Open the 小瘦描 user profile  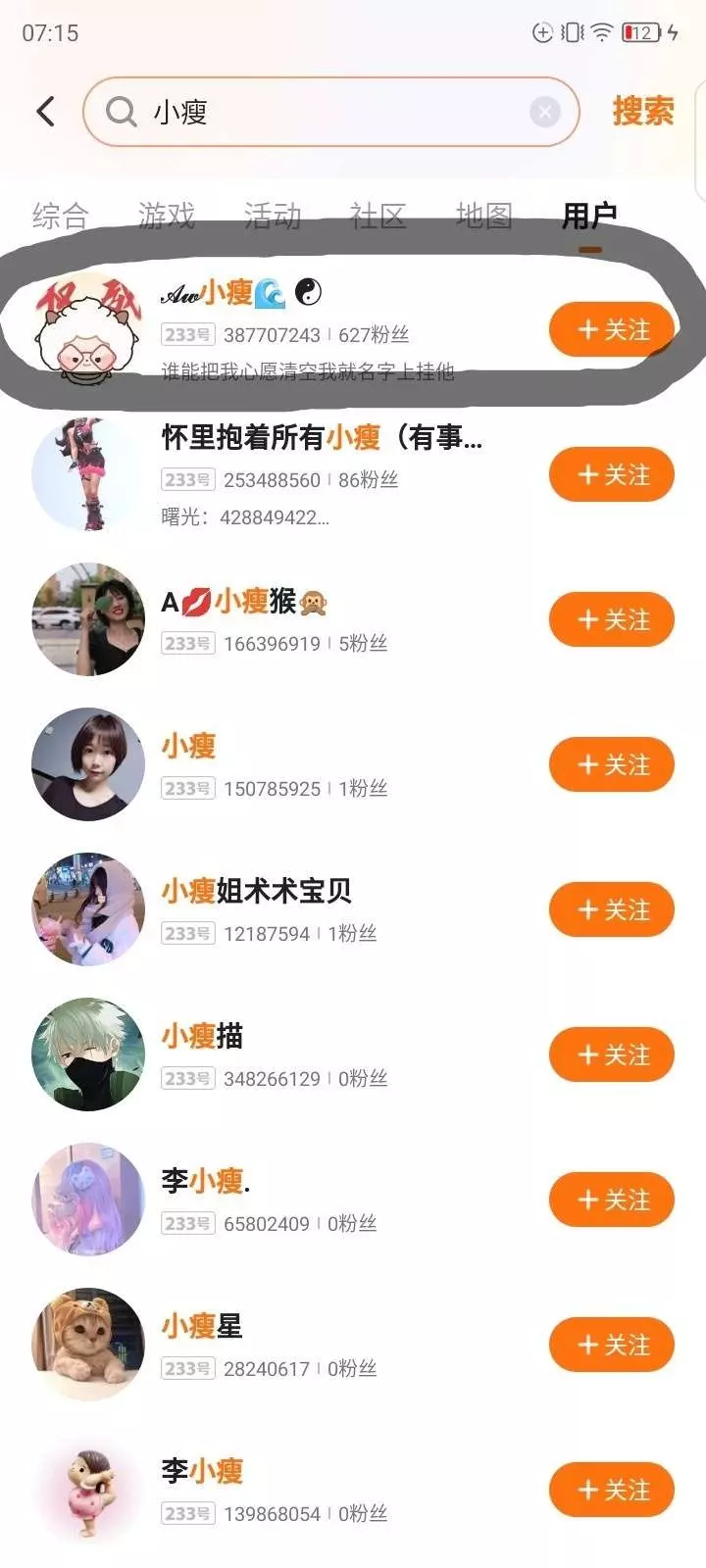pyautogui.click(x=202, y=1037)
